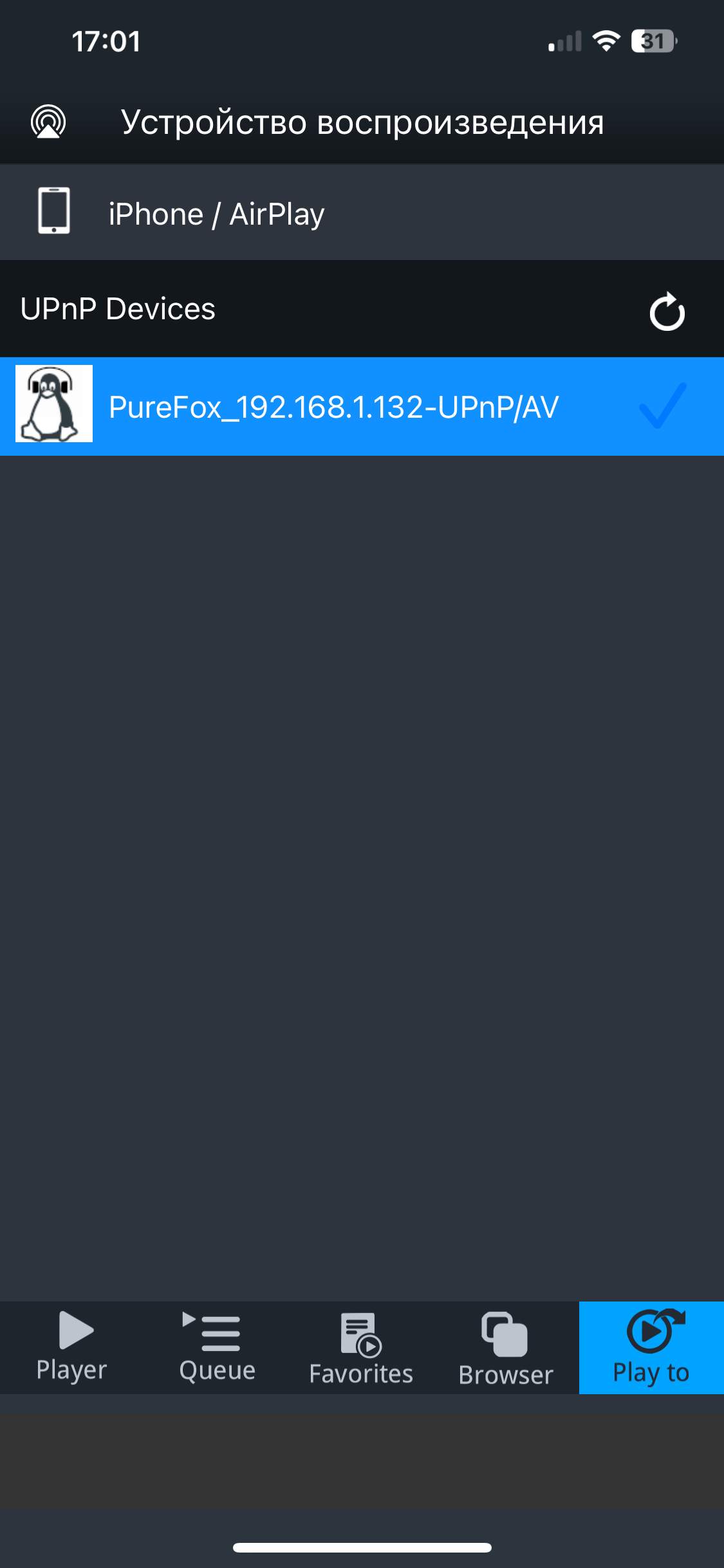This screenshot has width=724, height=1568.
Task: Select the PureFox_192.168.1.132-UPnP/AV device
Action: point(333,407)
